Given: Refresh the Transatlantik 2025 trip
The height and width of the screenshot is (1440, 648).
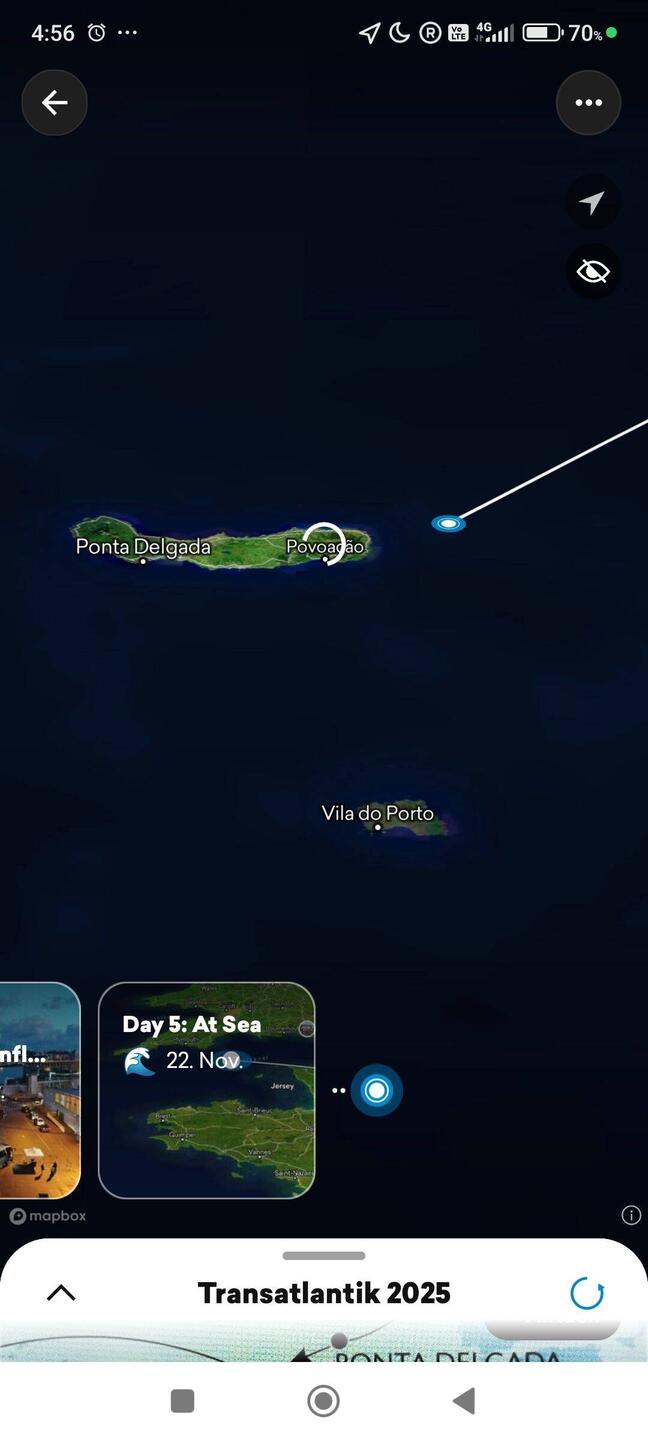Looking at the screenshot, I should [587, 1293].
